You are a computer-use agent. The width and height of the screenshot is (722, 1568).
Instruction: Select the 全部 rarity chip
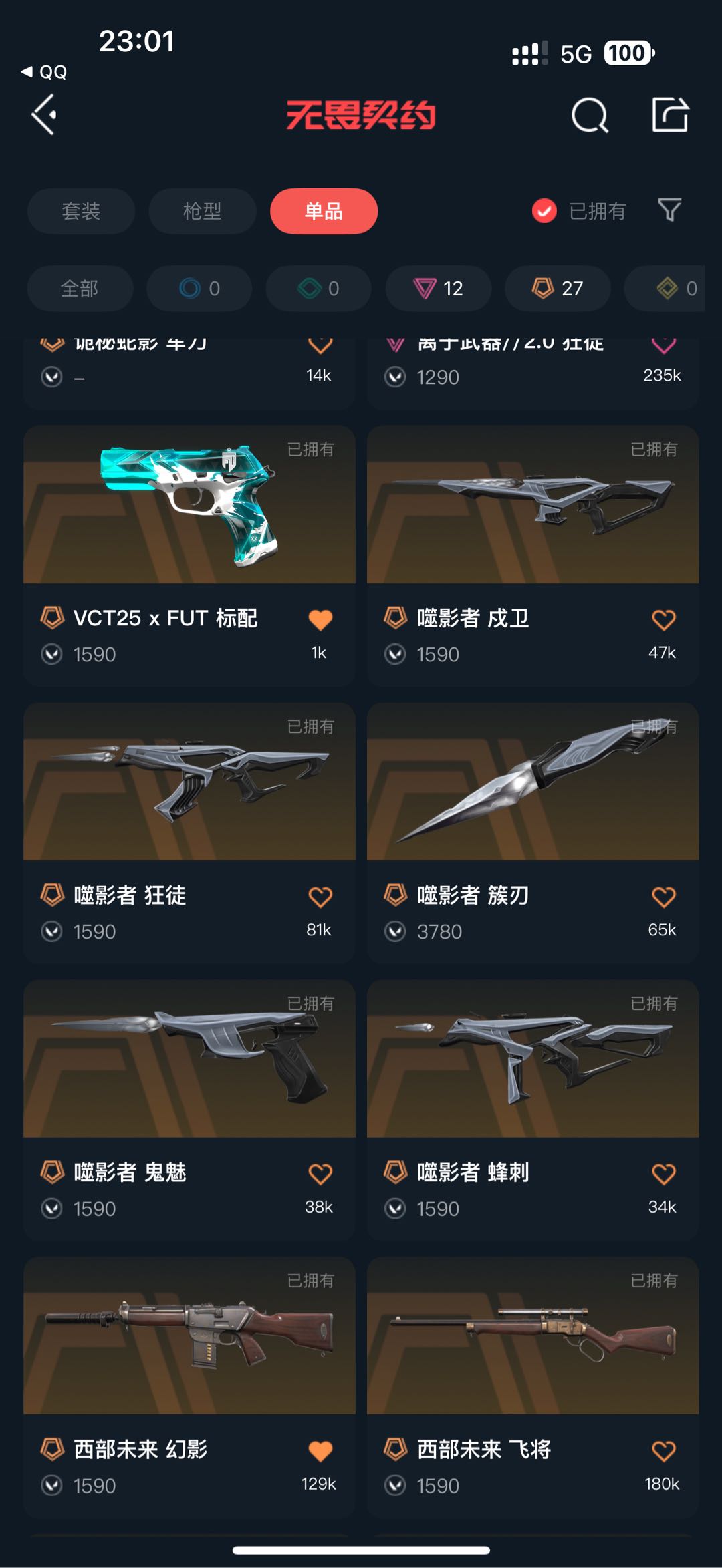[x=80, y=289]
